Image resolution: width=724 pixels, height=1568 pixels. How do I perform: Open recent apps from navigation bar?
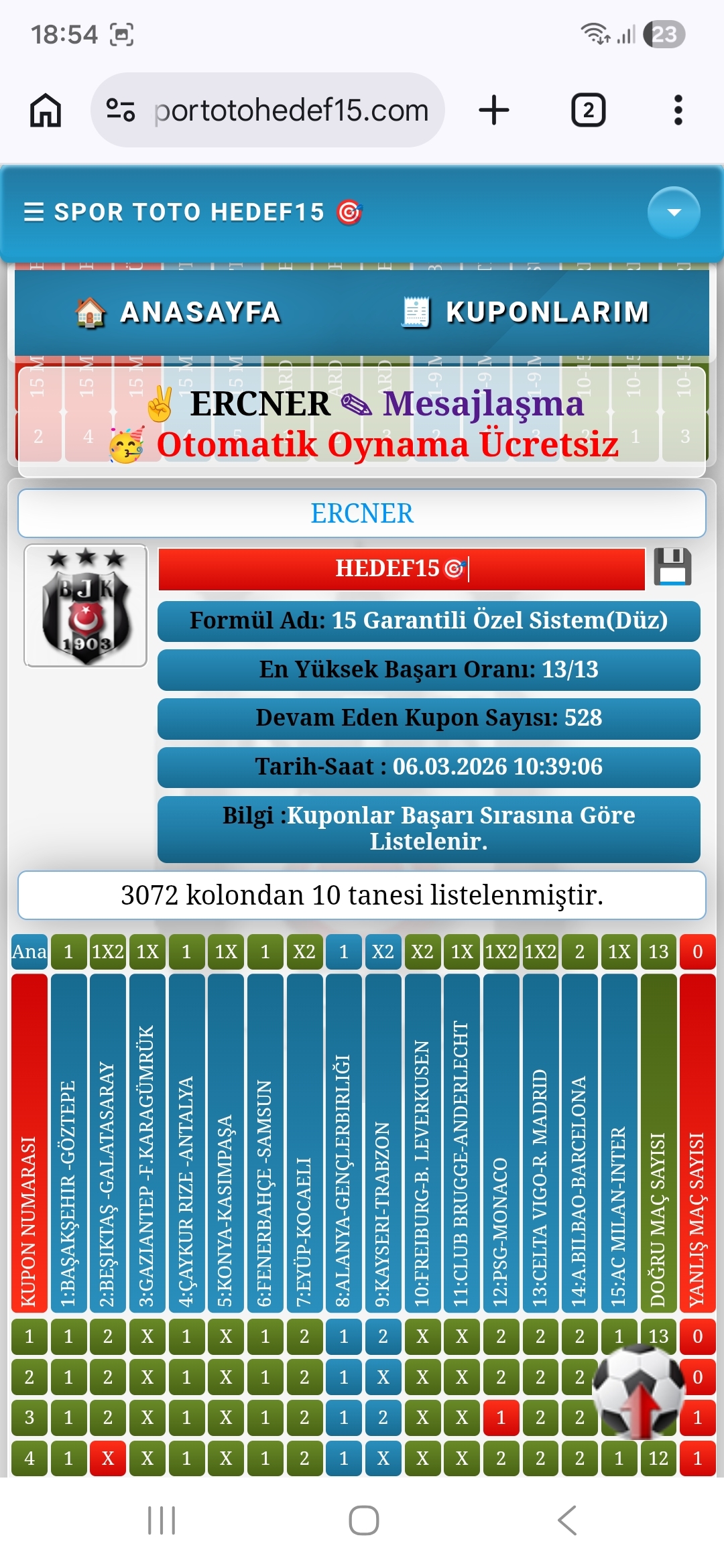coord(162,1520)
